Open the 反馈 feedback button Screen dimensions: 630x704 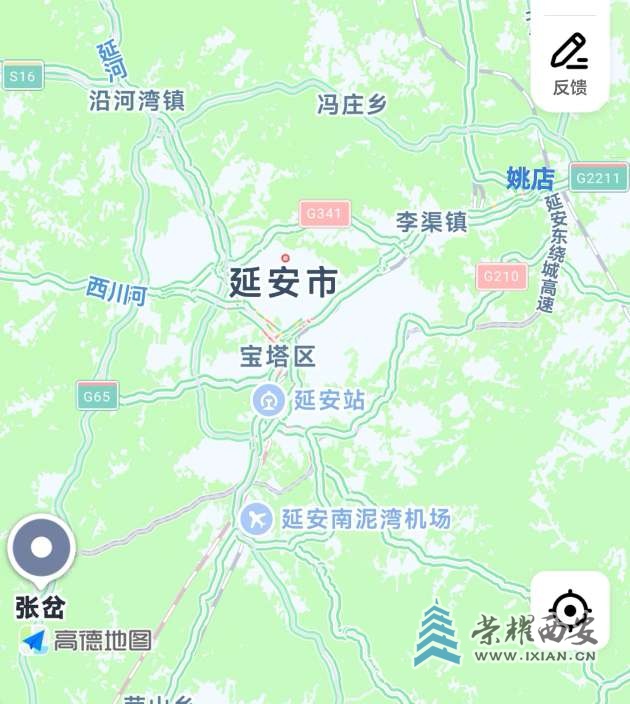[569, 62]
